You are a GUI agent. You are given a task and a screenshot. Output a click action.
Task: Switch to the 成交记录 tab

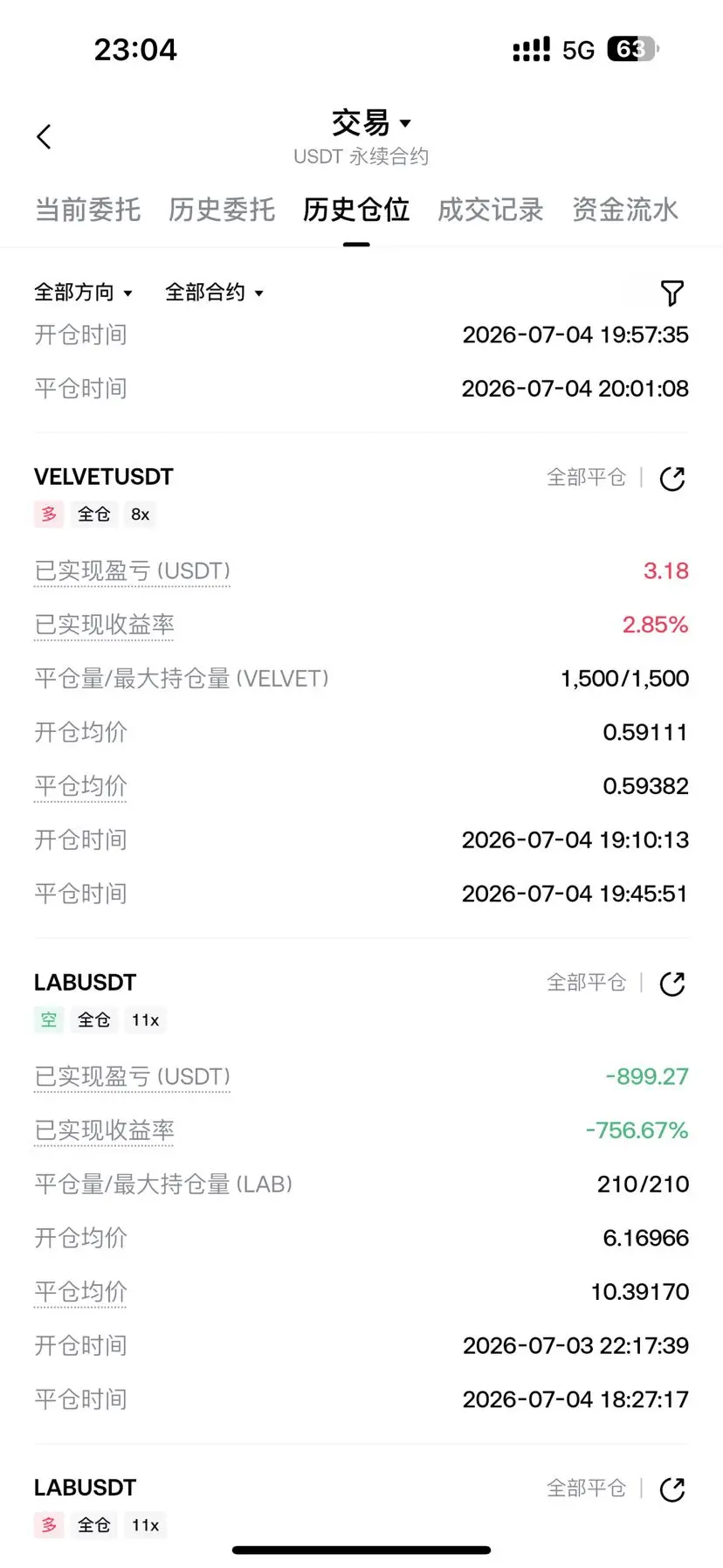click(491, 210)
